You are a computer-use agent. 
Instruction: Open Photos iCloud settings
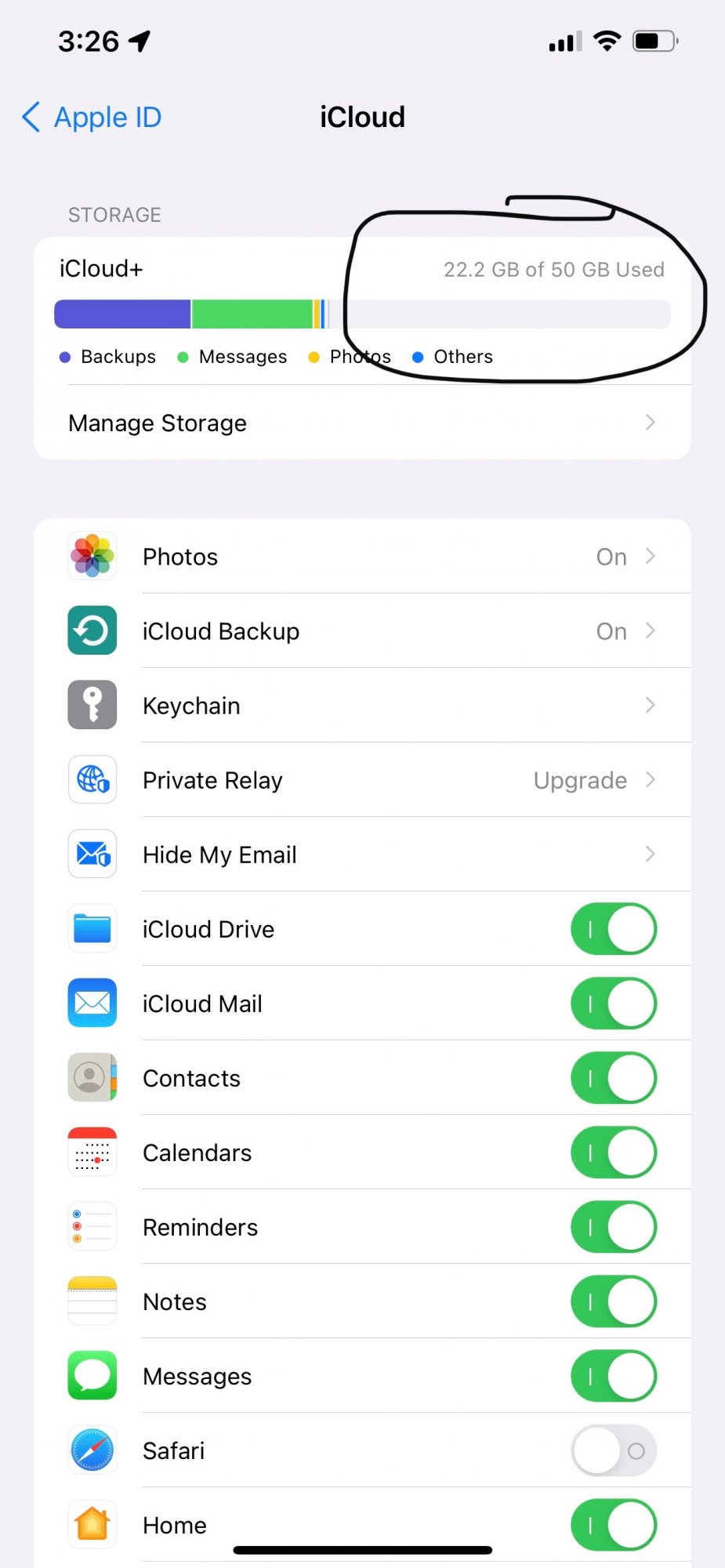pos(362,557)
